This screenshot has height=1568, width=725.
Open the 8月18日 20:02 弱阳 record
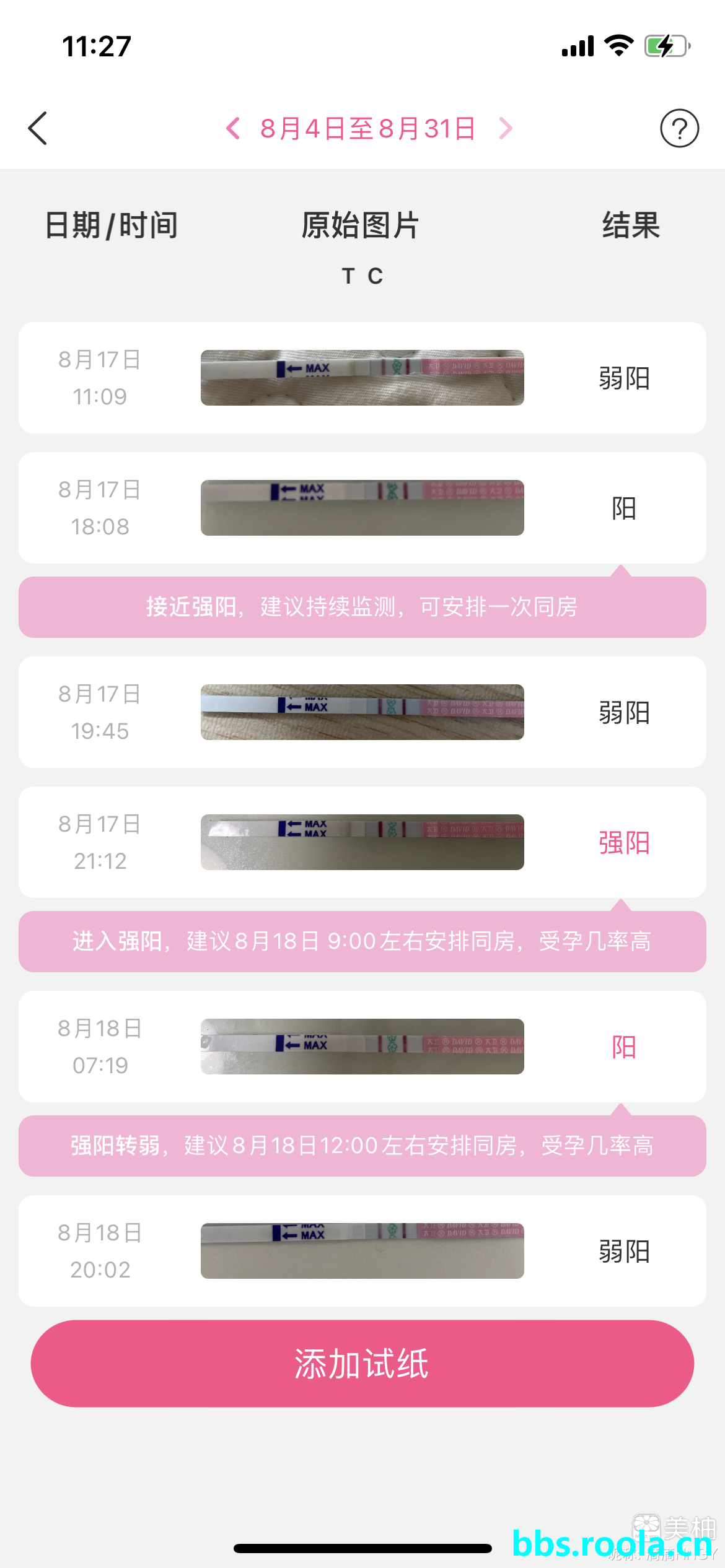point(362,1251)
